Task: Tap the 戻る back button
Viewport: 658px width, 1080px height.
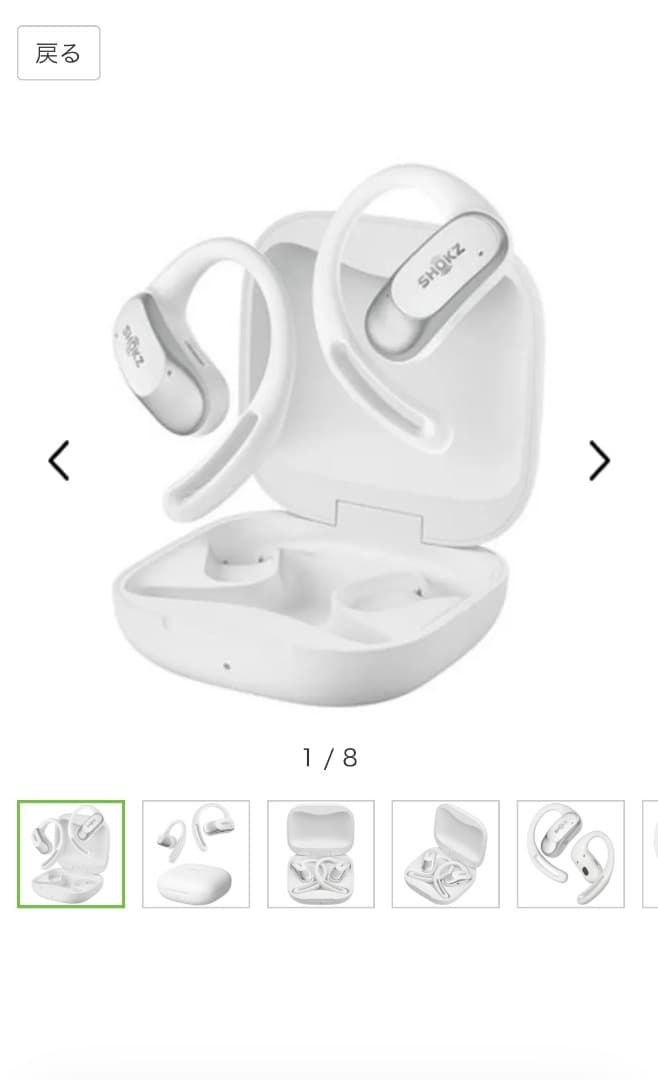Action: 58,53
